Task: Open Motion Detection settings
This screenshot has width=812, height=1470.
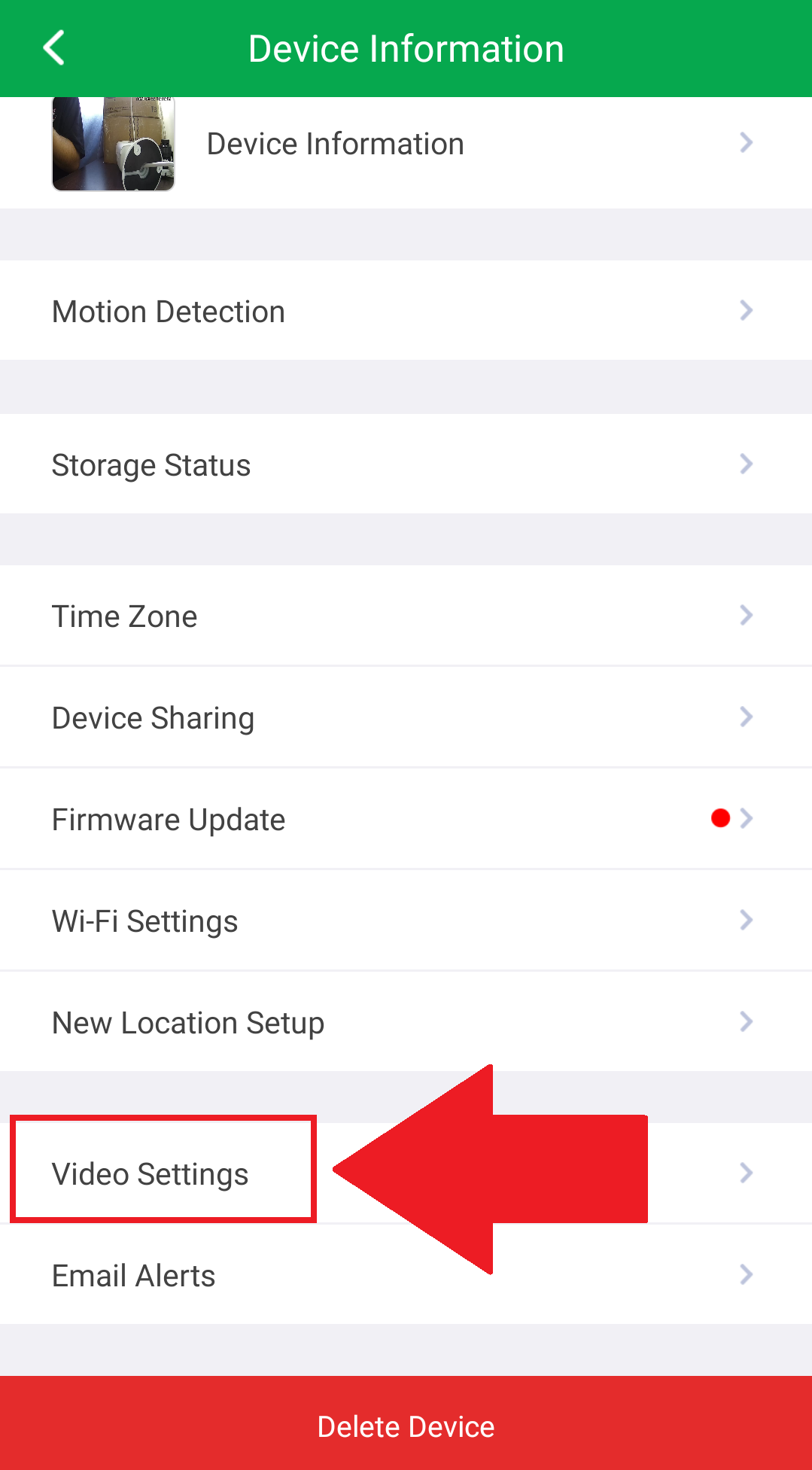Action: coord(406,312)
